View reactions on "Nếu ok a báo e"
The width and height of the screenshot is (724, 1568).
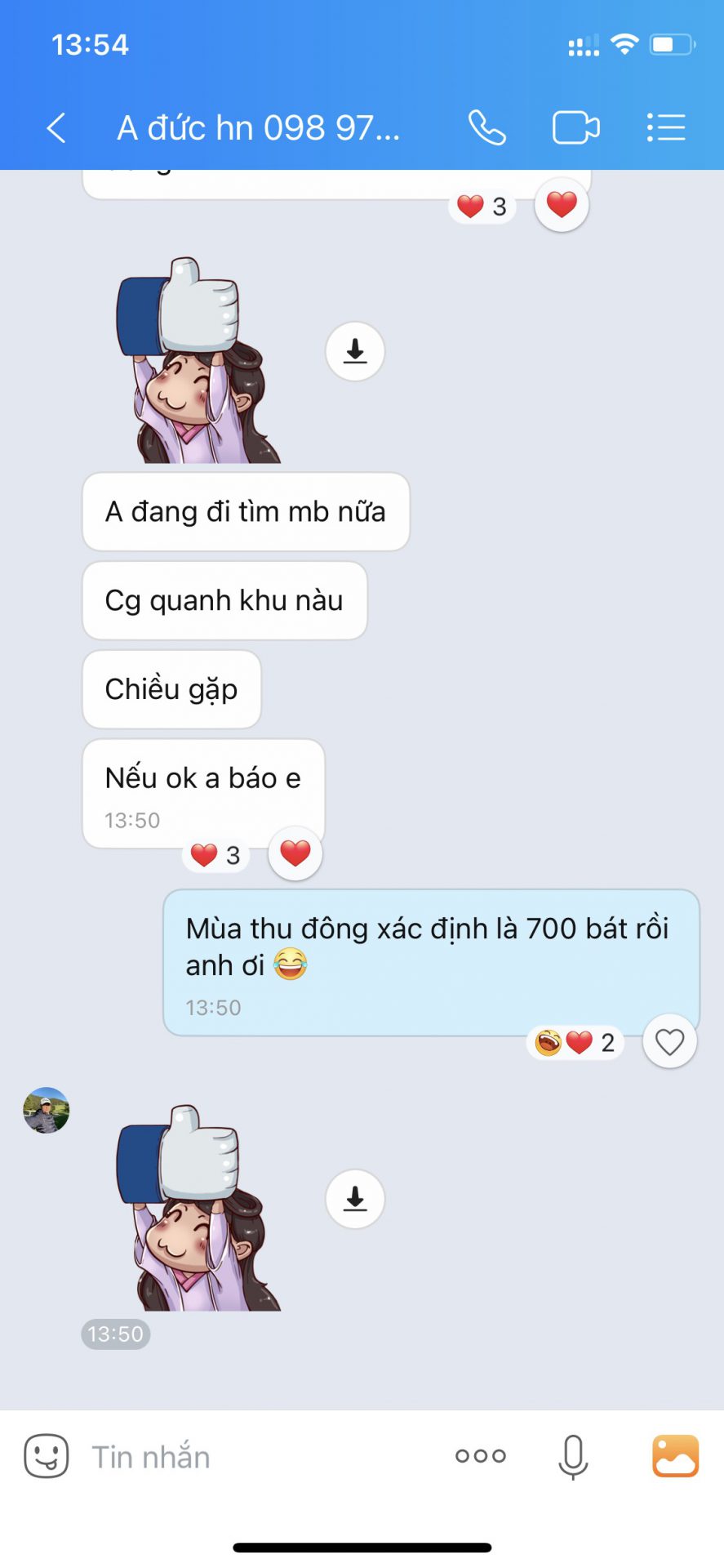pos(215,855)
